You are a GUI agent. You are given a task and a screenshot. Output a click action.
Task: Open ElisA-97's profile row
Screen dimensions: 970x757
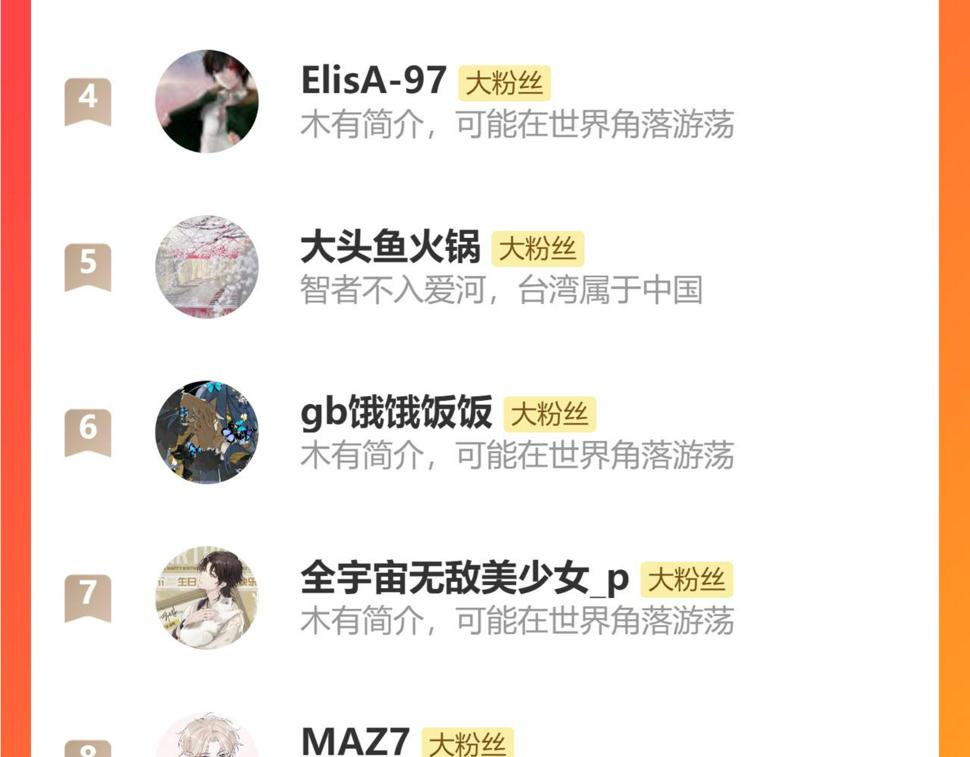(x=484, y=101)
